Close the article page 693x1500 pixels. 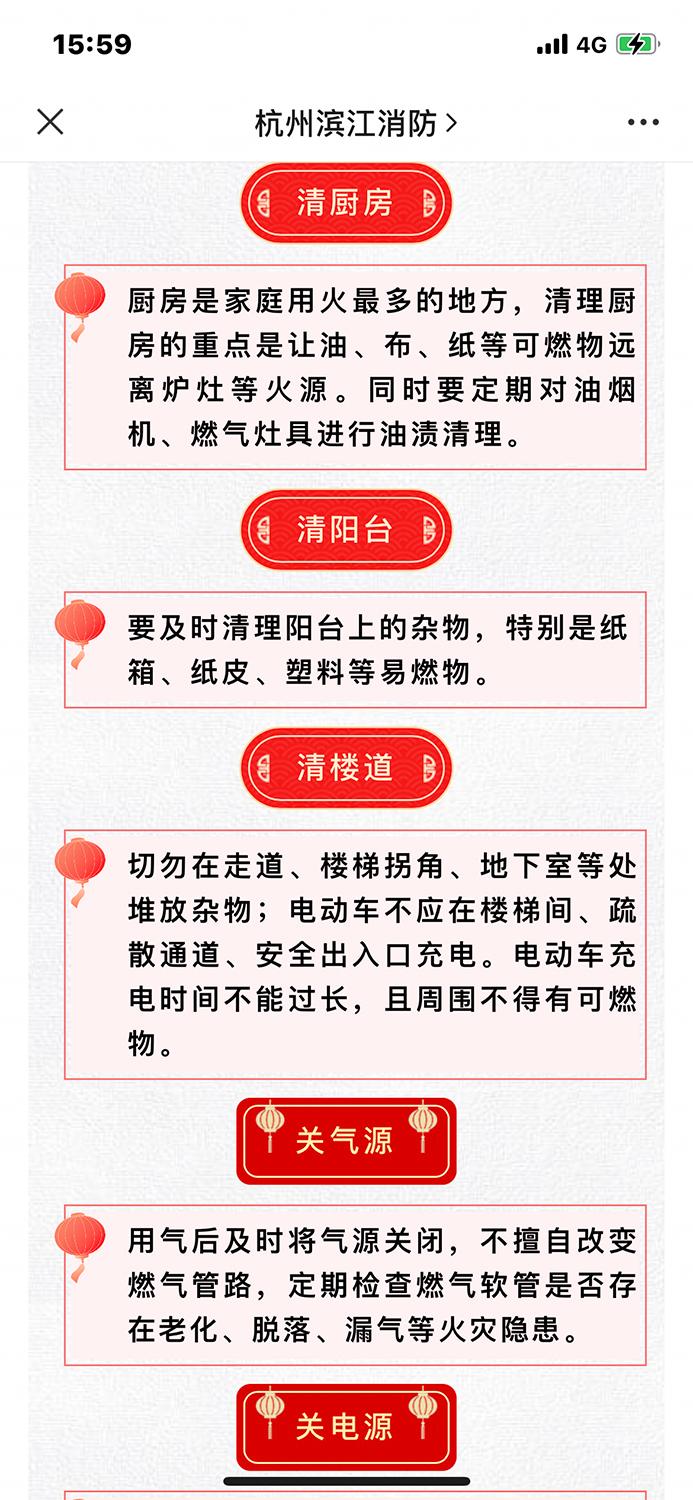(50, 122)
